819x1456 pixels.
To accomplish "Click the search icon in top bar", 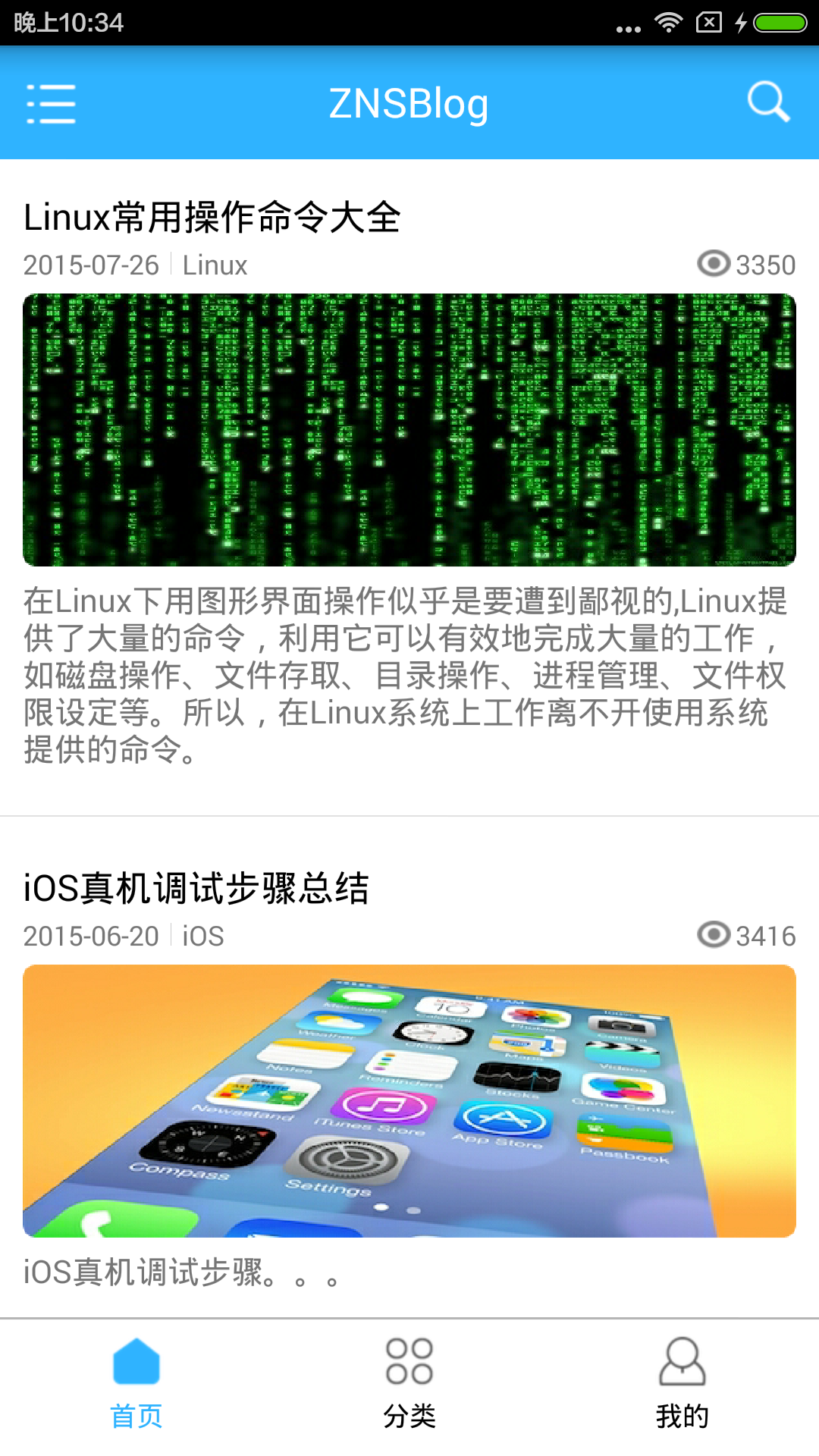I will 768,103.
